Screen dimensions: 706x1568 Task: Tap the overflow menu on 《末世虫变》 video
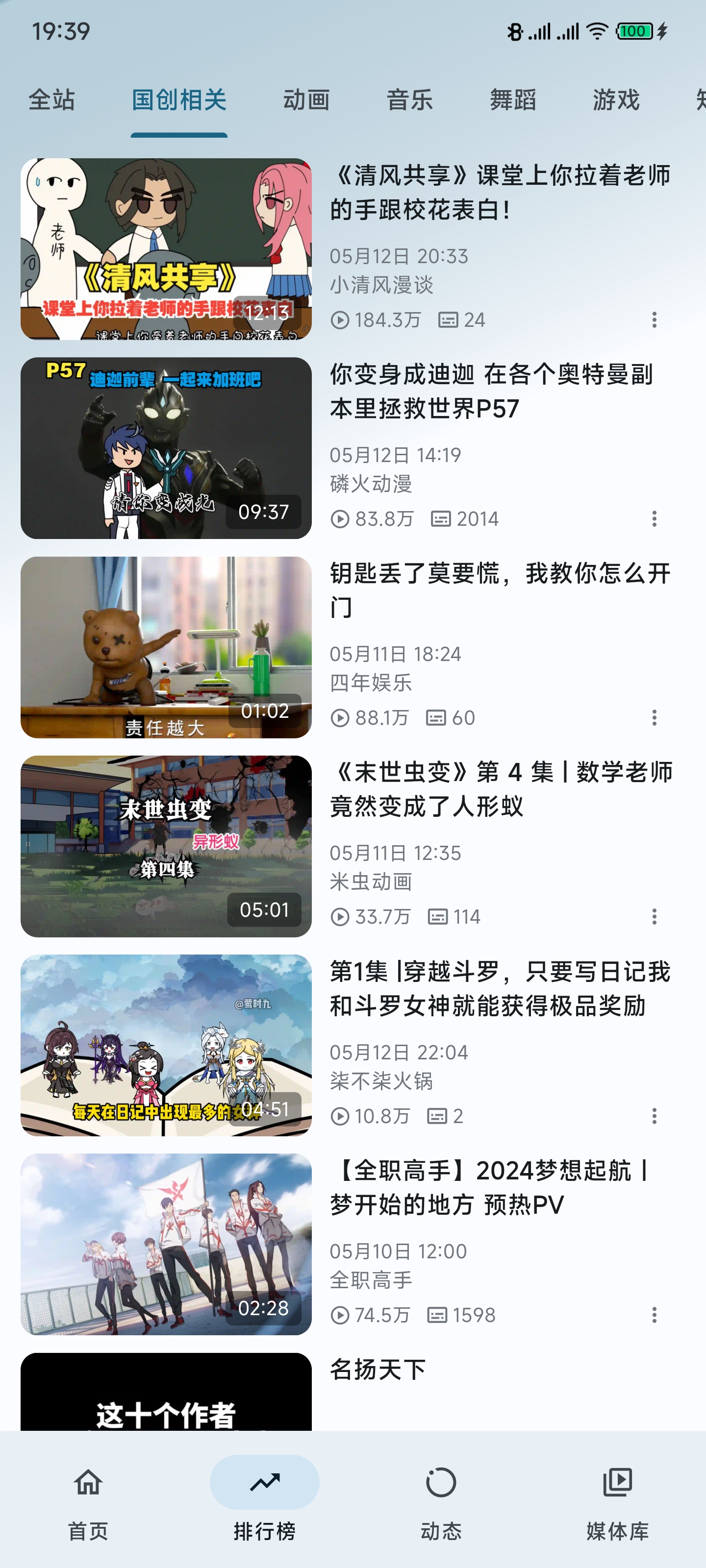[654, 917]
